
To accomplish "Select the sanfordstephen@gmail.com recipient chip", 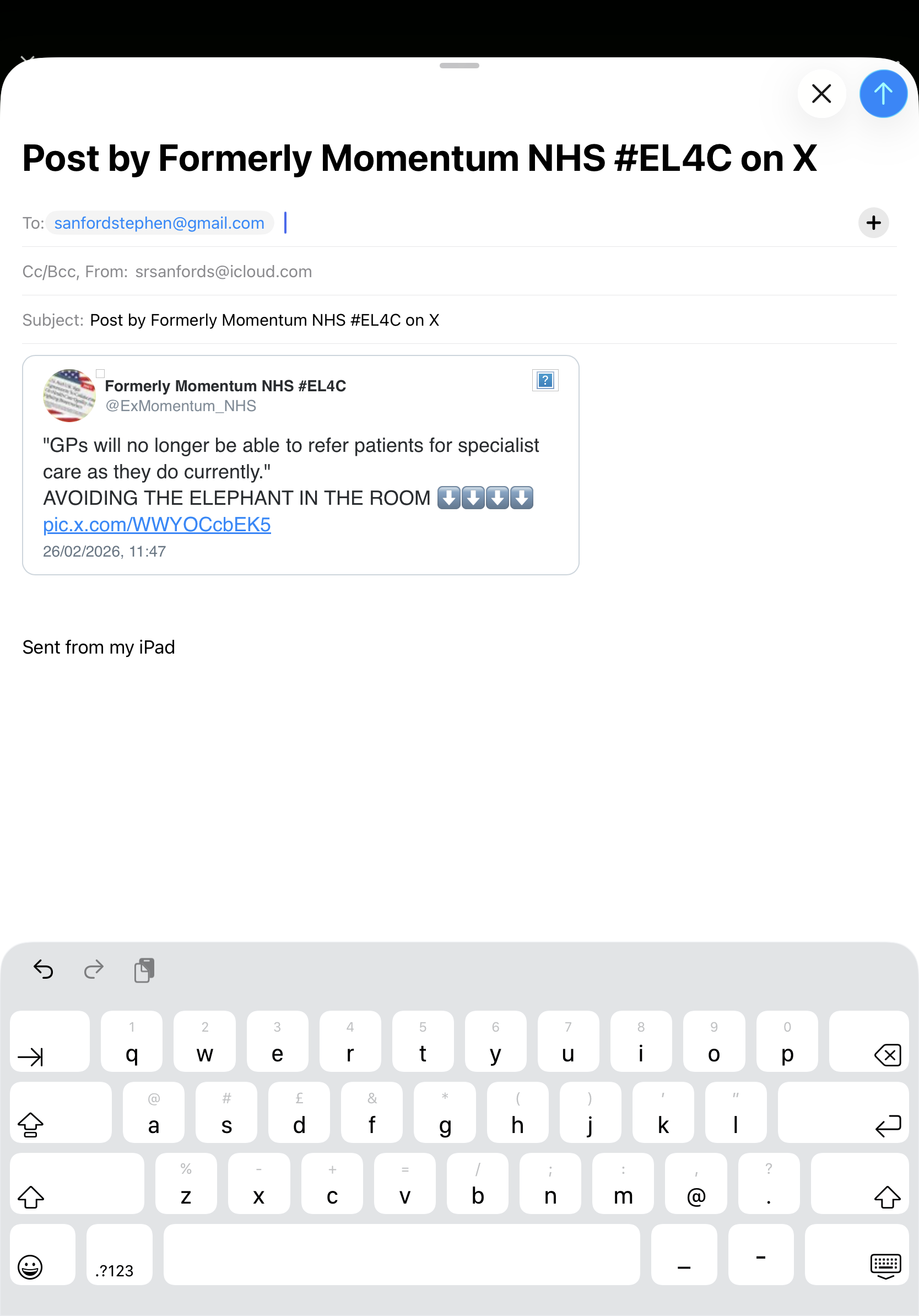I will pyautogui.click(x=159, y=223).
